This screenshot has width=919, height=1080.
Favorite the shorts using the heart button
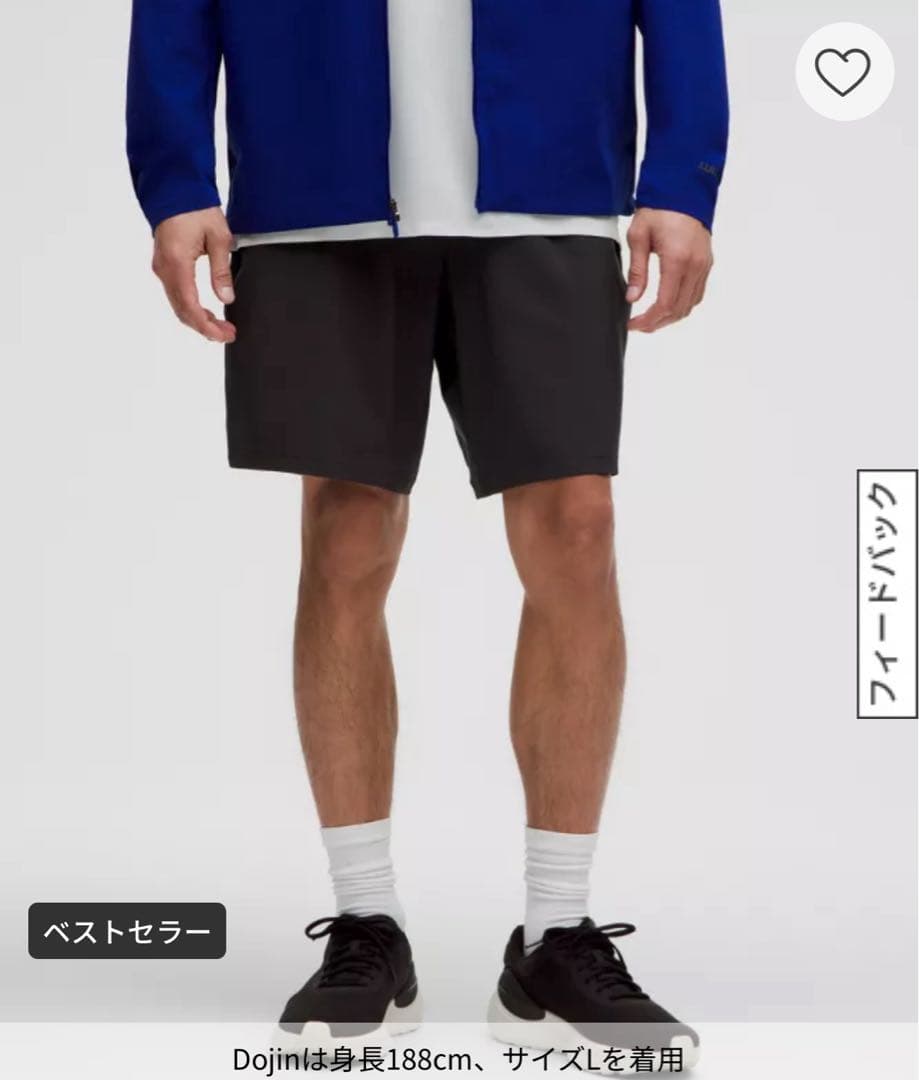pos(841,72)
